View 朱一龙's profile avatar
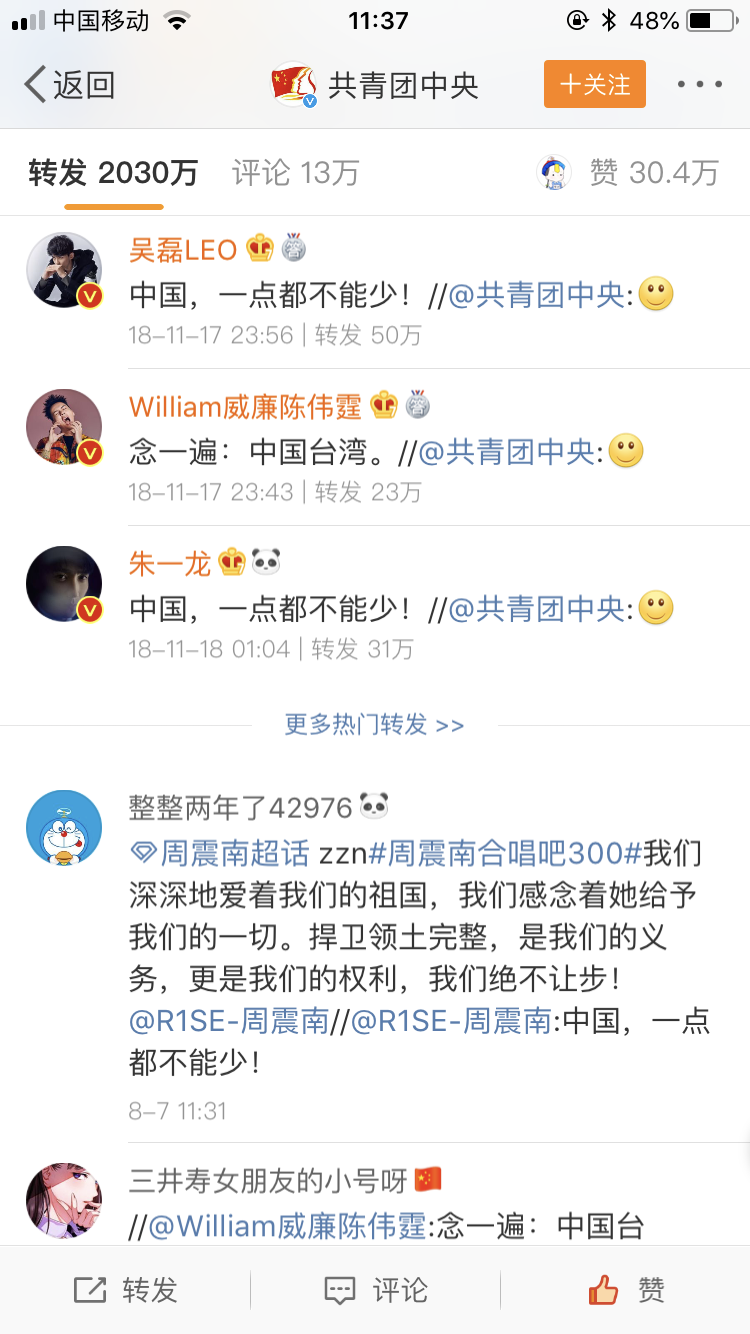750x1334 pixels. coord(64,585)
